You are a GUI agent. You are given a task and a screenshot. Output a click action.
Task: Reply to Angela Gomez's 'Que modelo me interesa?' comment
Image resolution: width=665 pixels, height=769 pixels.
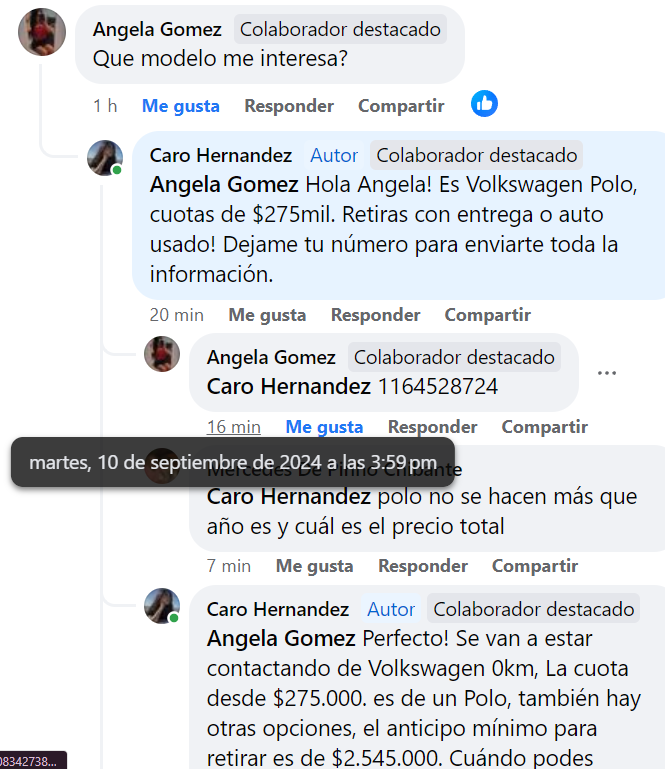(x=289, y=106)
